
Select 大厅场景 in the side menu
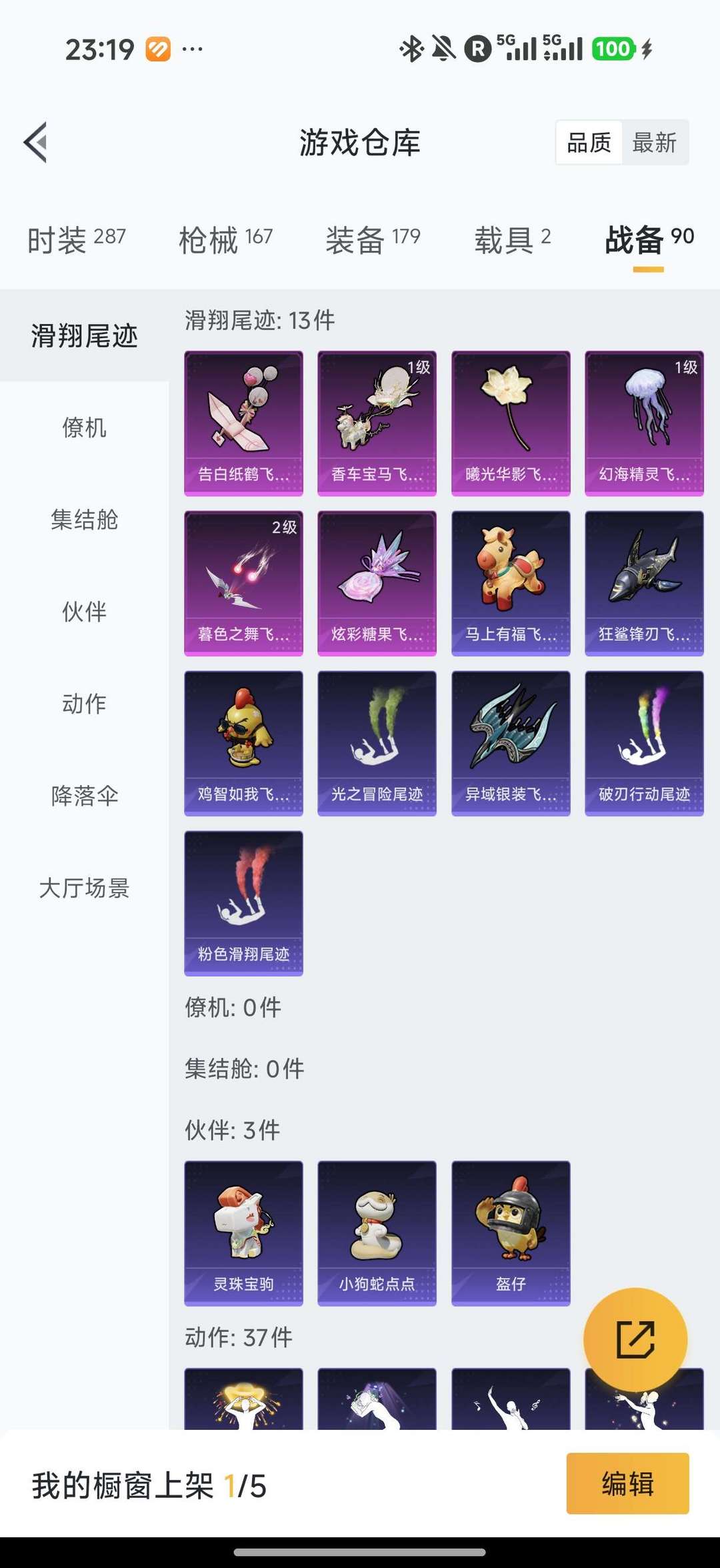pos(84,888)
